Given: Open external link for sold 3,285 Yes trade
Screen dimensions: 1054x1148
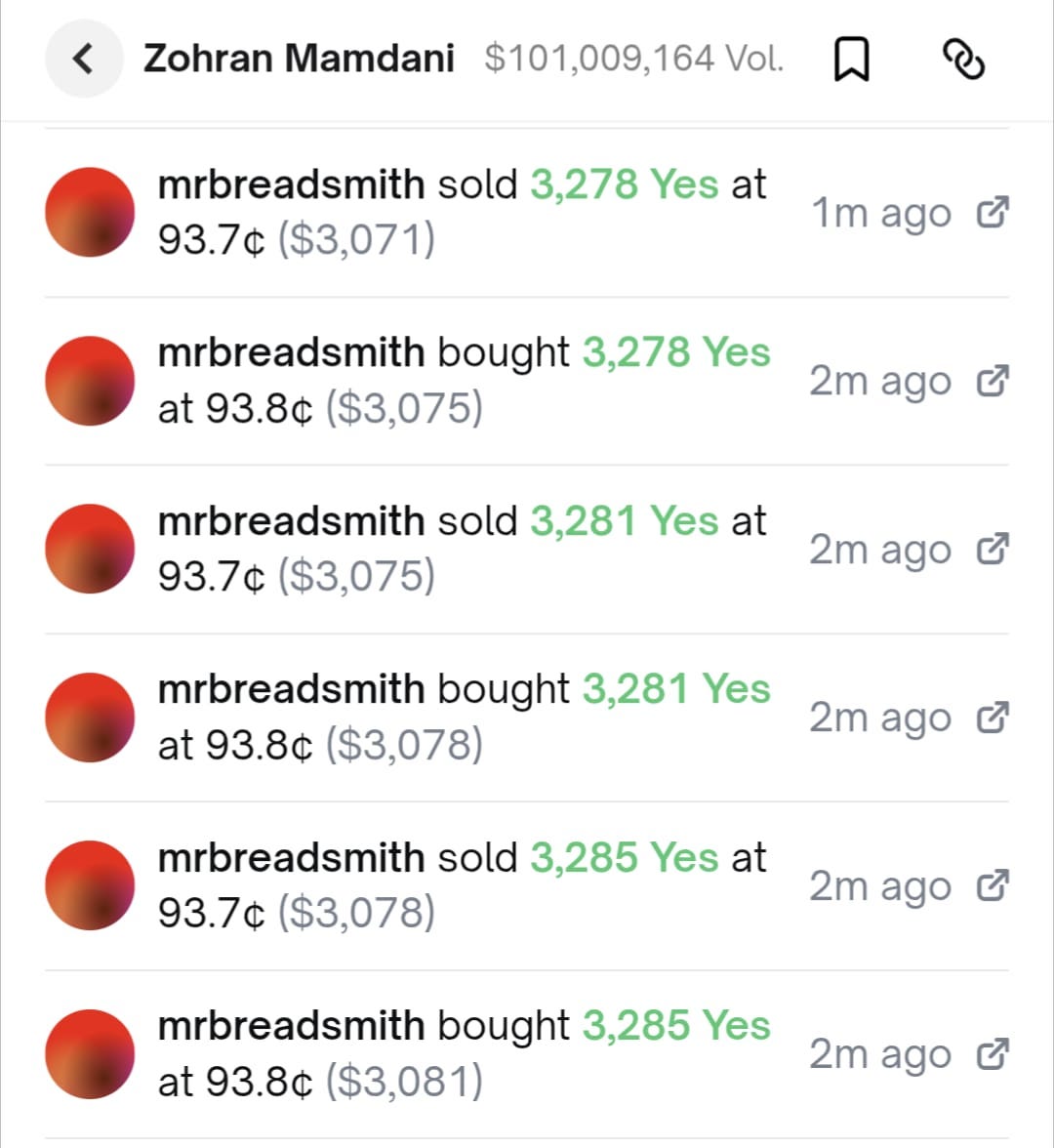Looking at the screenshot, I should coord(992,886).
